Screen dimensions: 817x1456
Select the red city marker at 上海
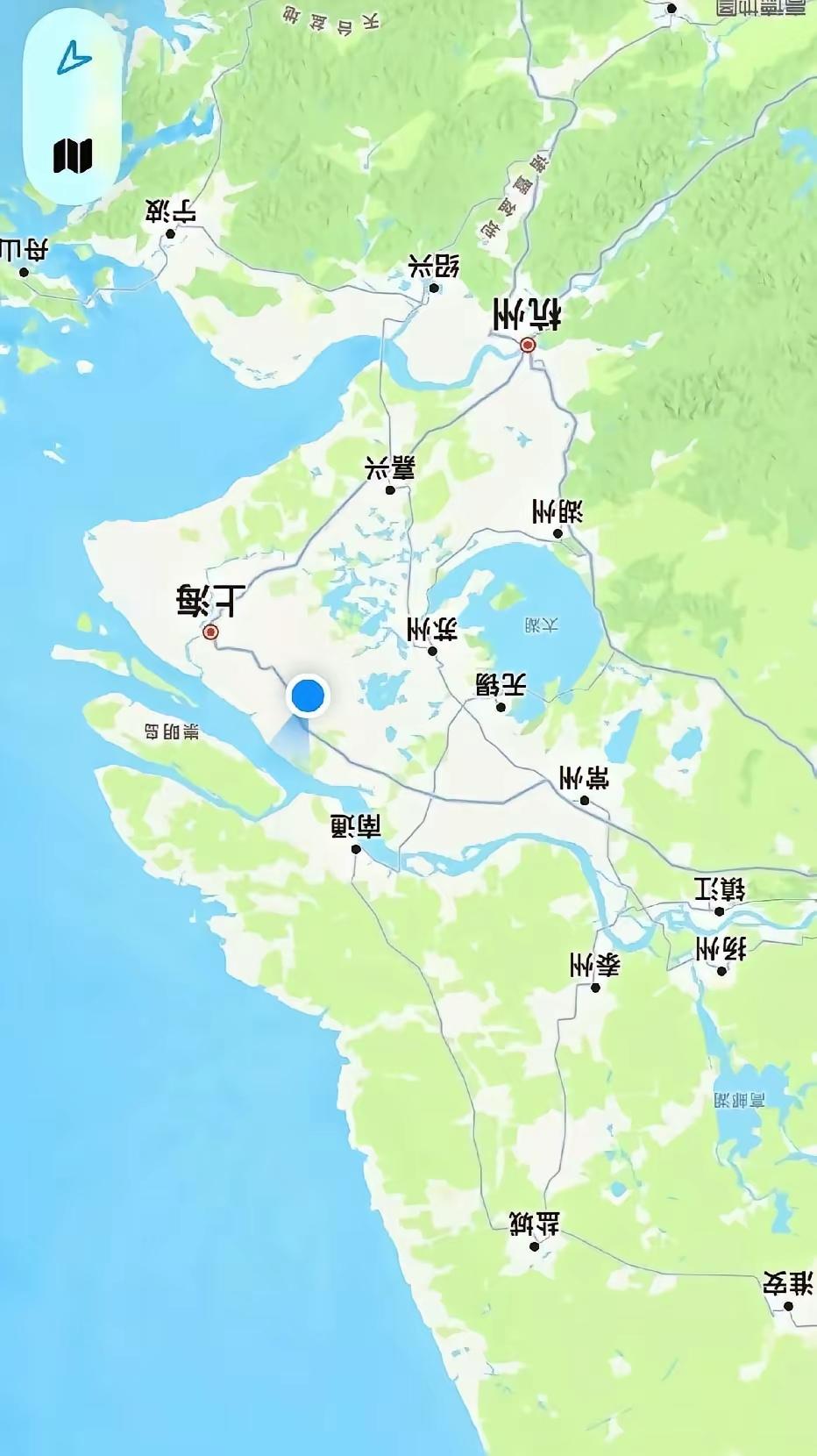coord(210,631)
